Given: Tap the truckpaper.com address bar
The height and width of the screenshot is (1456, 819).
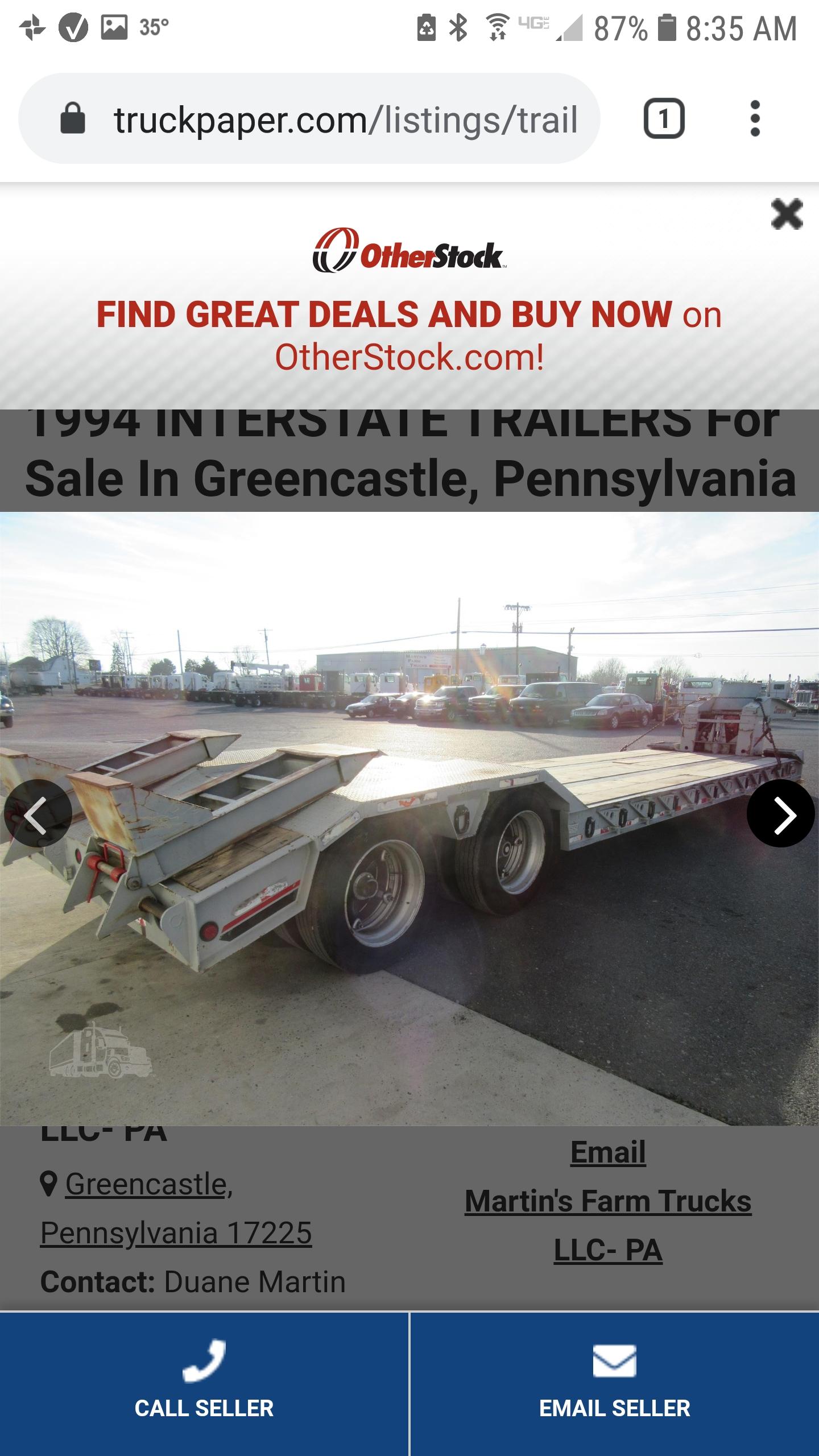Looking at the screenshot, I should click(309, 119).
